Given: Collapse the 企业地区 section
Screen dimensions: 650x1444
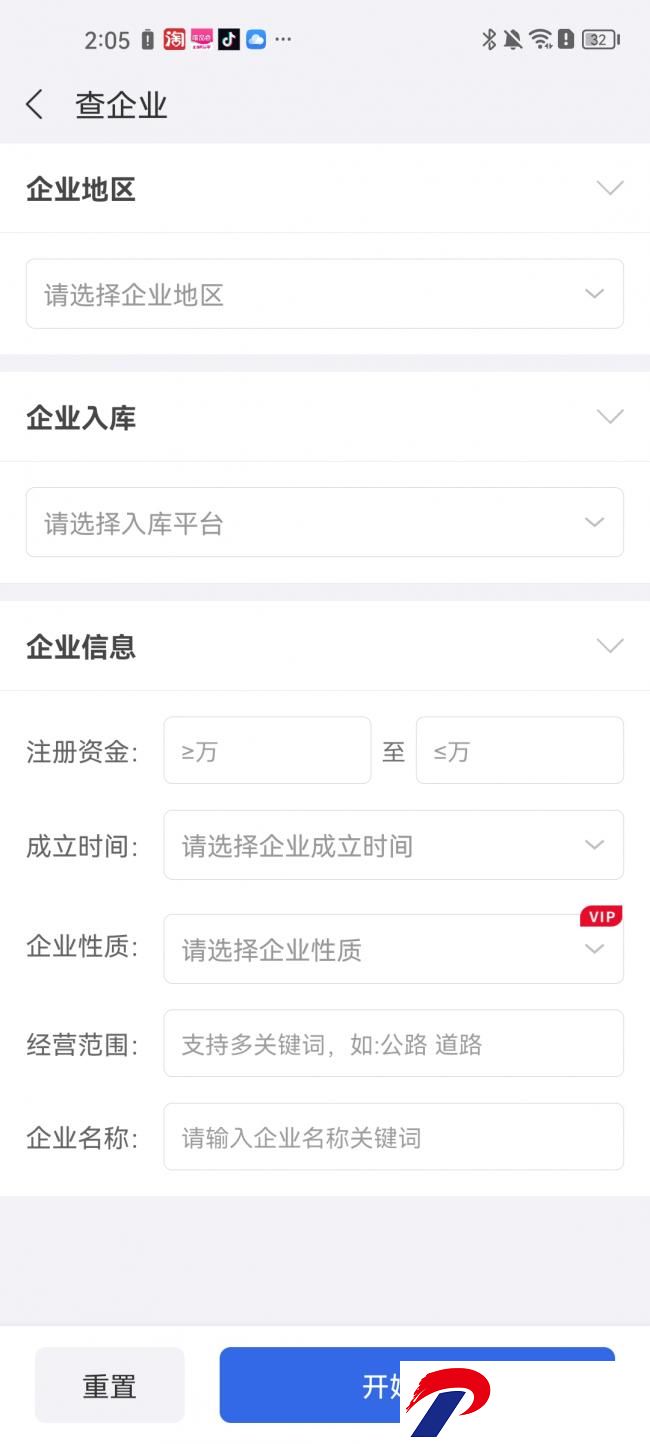Looking at the screenshot, I should [x=609, y=188].
